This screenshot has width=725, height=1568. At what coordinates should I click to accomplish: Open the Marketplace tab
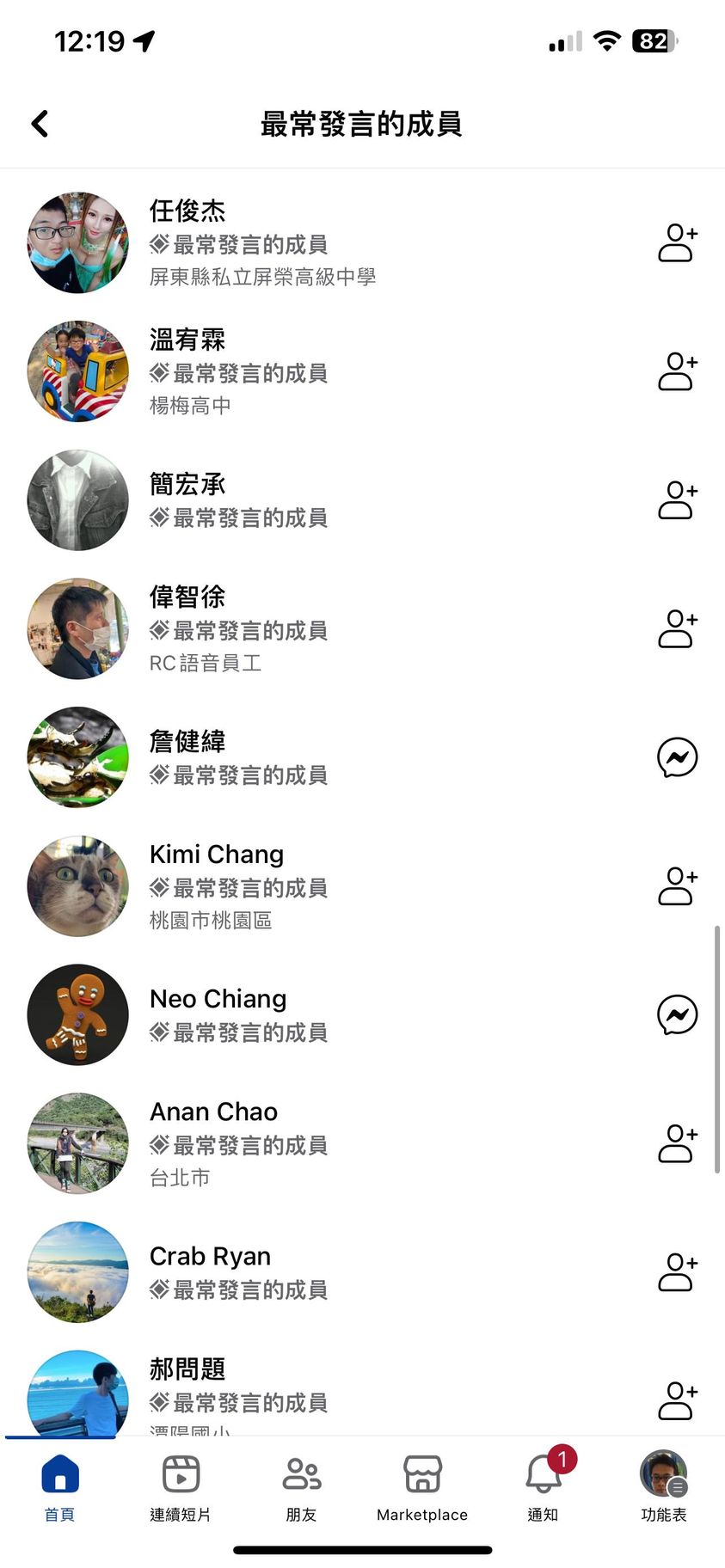click(x=422, y=1487)
